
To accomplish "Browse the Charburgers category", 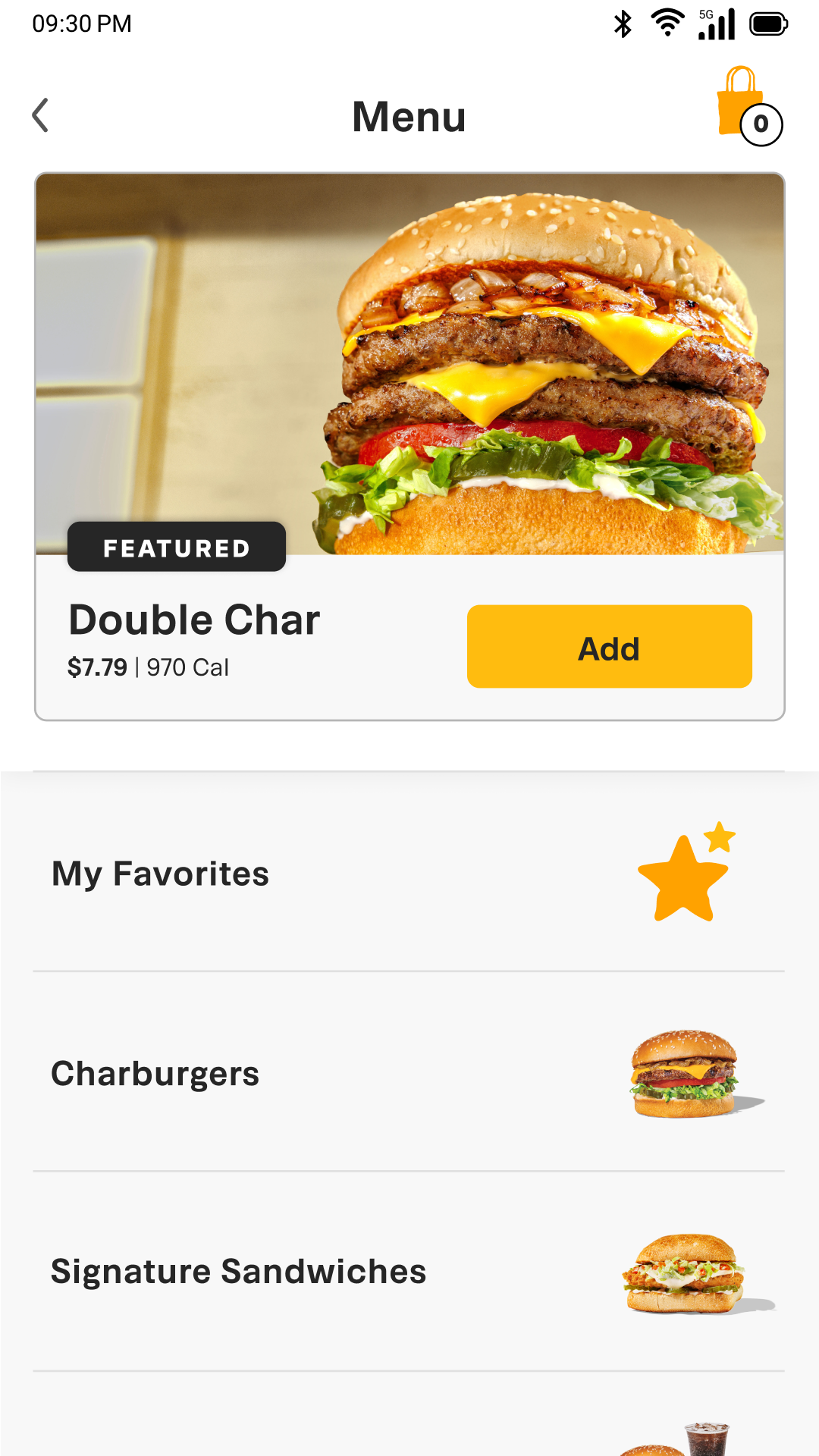I will coord(409,1074).
